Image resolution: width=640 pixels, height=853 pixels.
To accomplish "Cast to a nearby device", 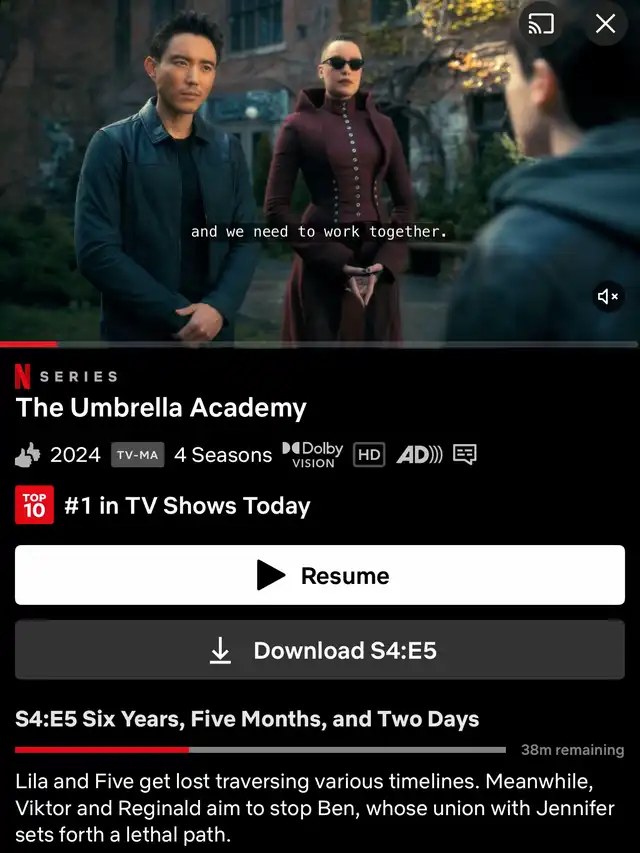I will (541, 24).
